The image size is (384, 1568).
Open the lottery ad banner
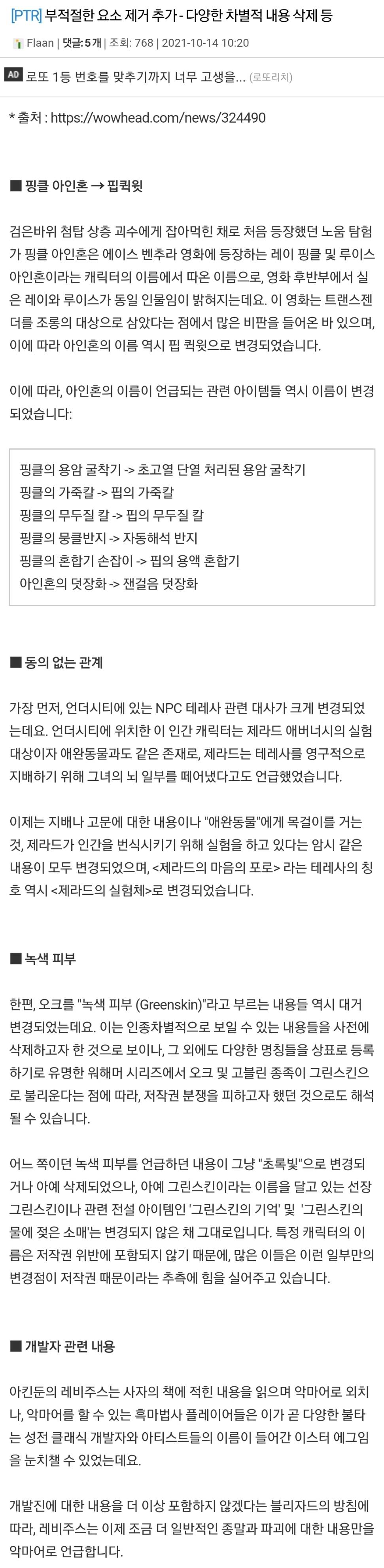(135, 77)
